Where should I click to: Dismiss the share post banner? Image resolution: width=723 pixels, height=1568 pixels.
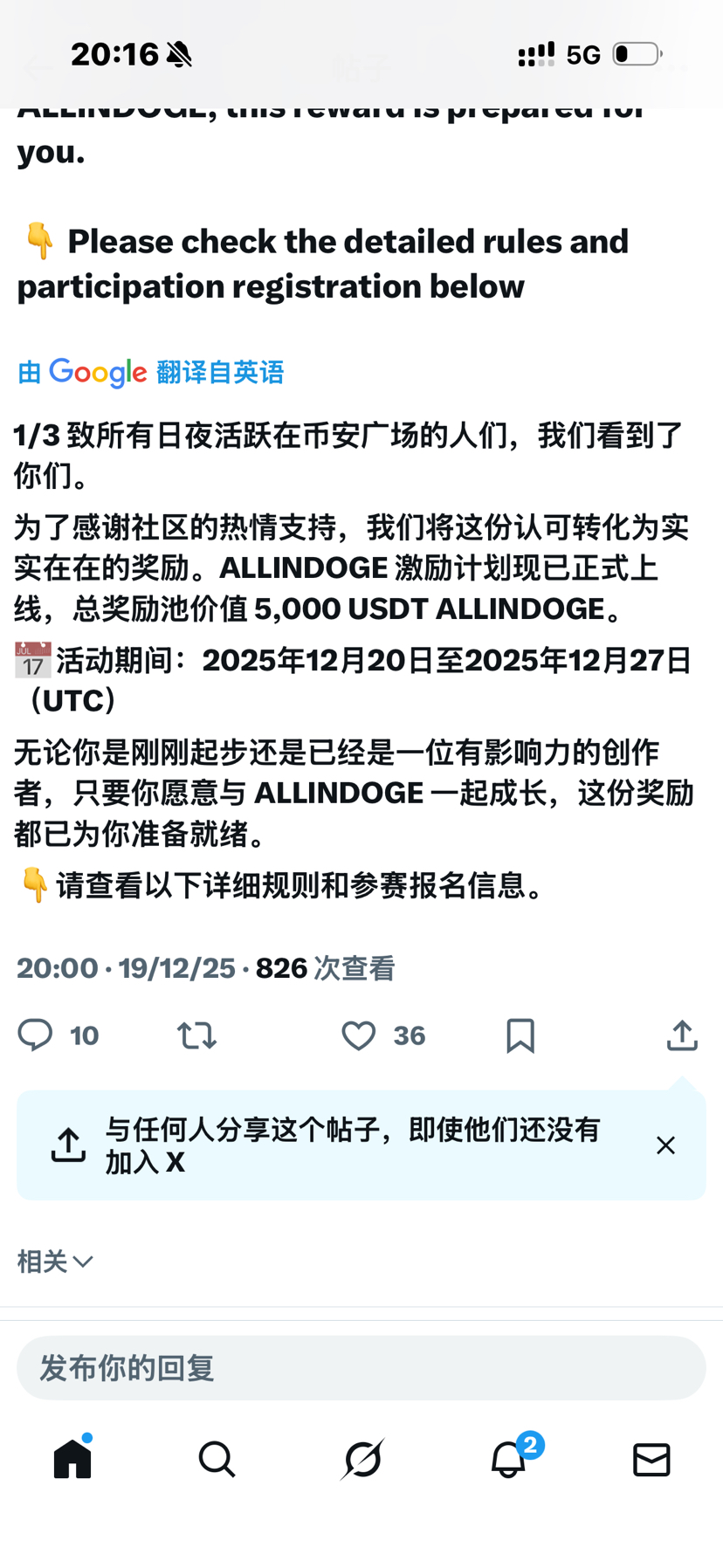tap(665, 1145)
